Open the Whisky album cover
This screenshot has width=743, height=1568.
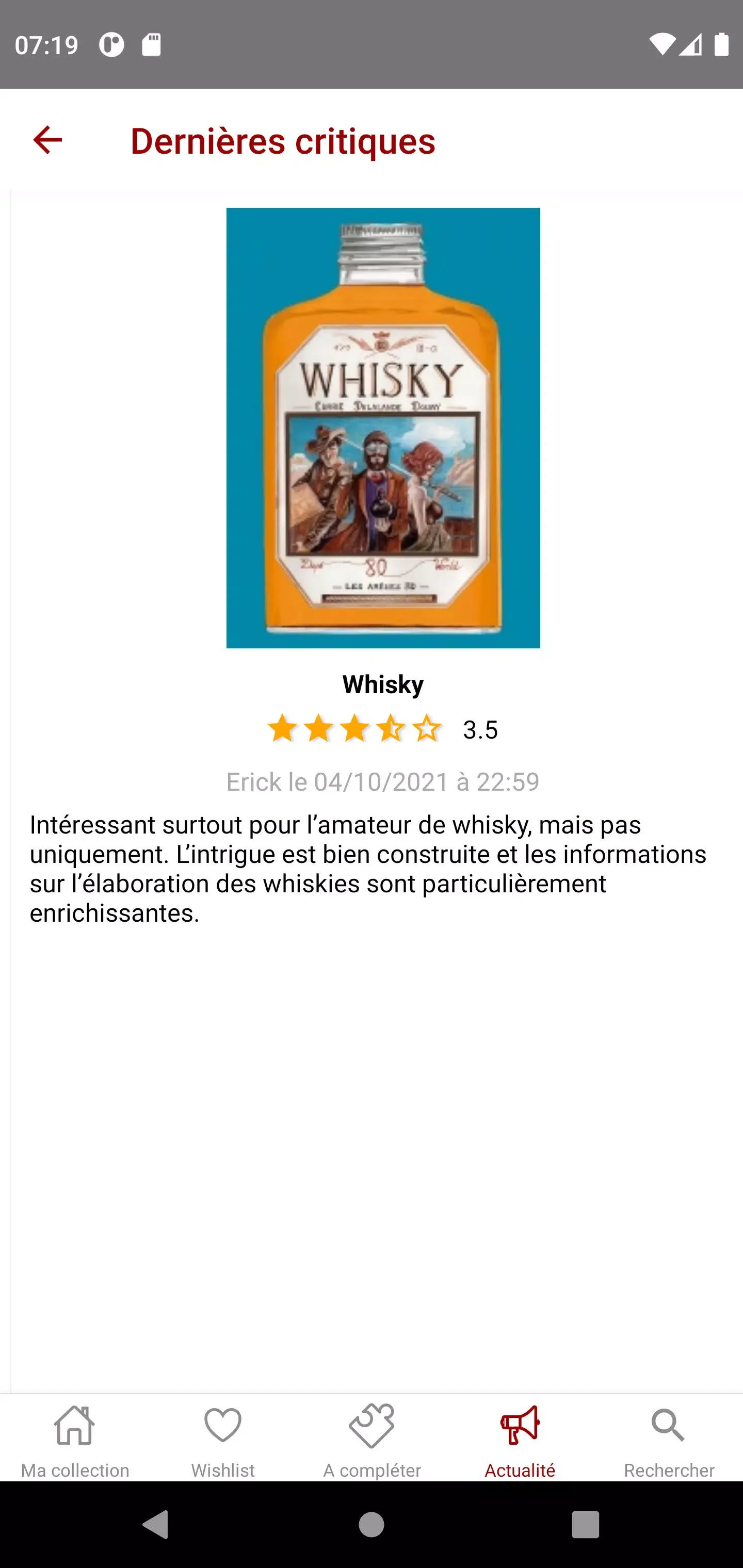pos(382,427)
